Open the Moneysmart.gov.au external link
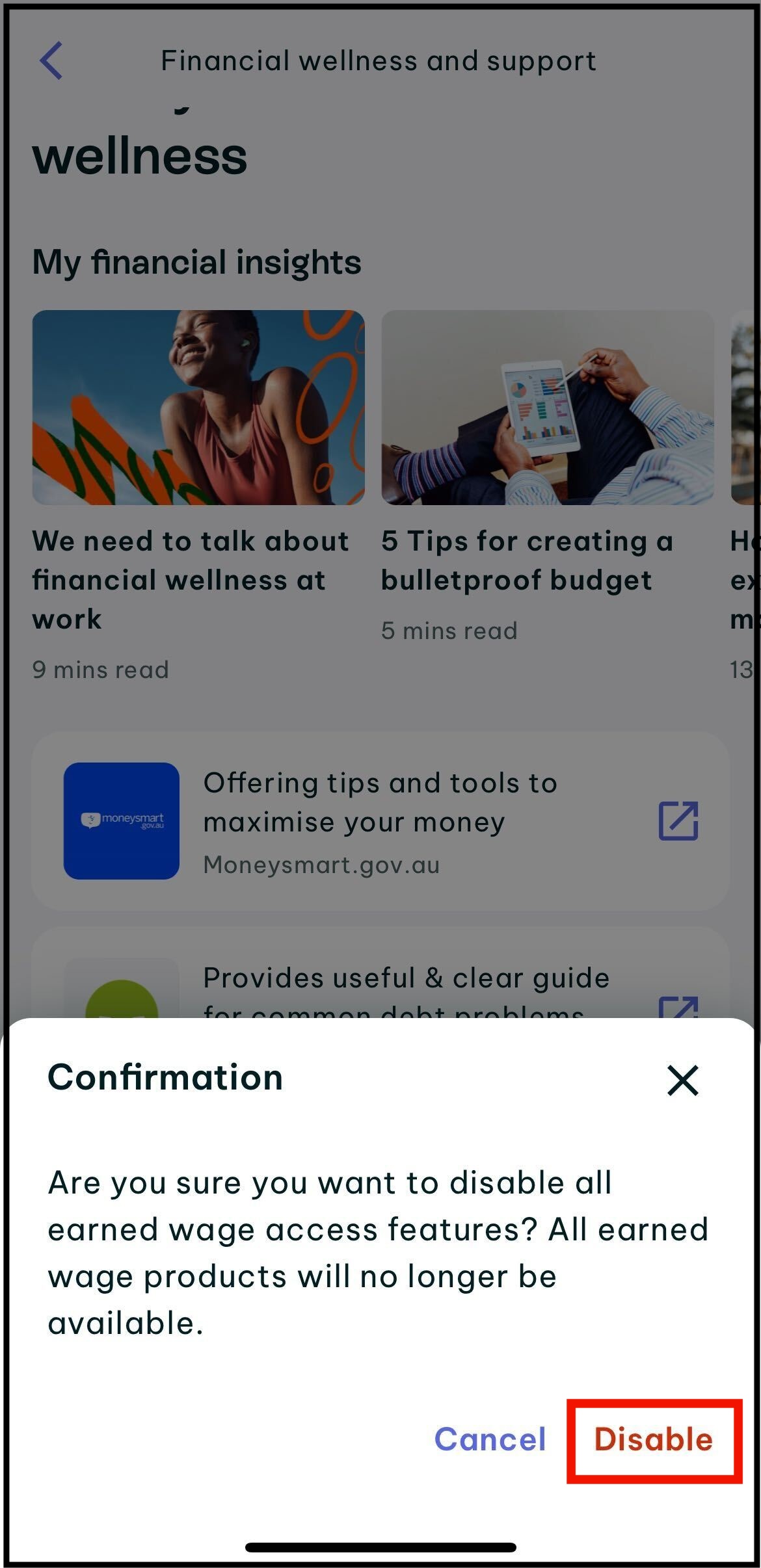 678,820
